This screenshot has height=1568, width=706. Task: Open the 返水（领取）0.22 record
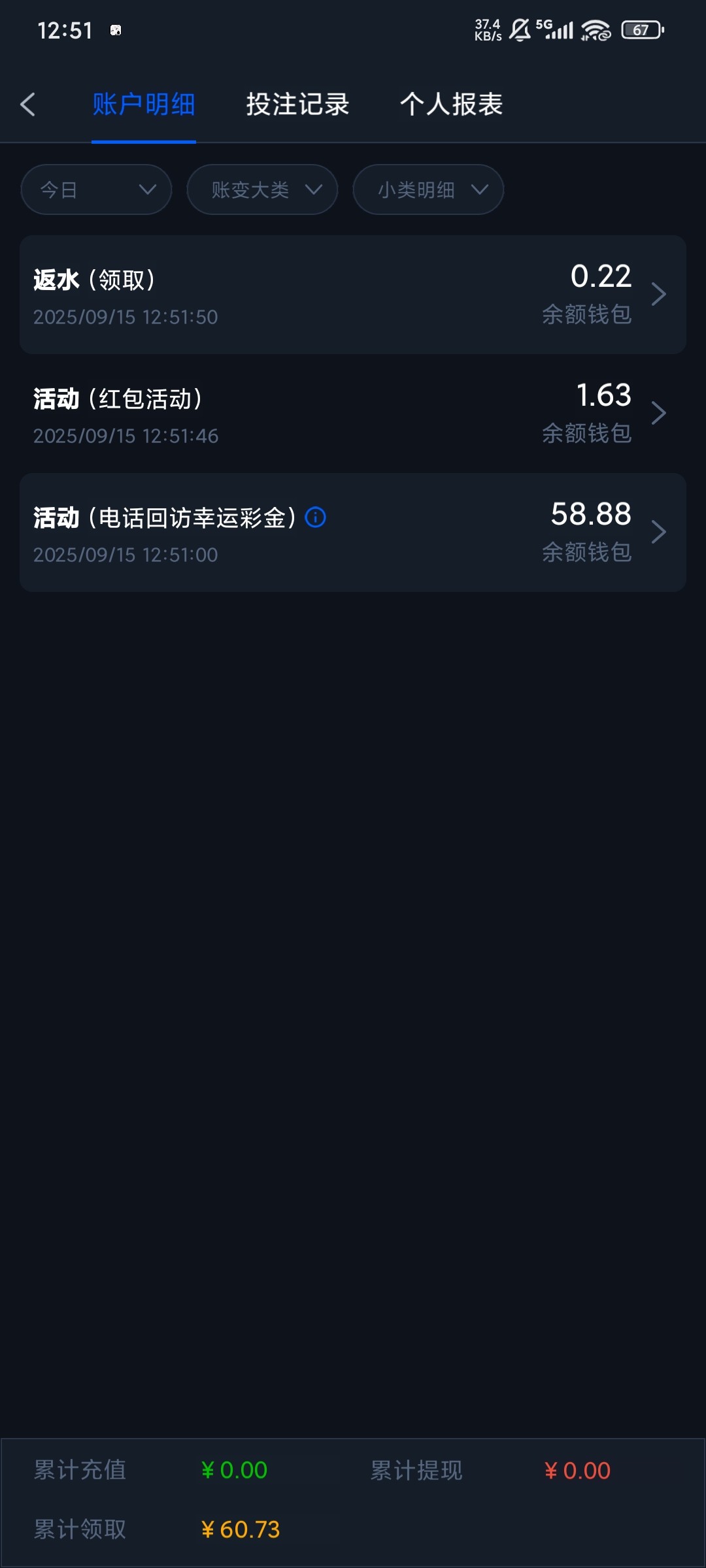coord(353,295)
